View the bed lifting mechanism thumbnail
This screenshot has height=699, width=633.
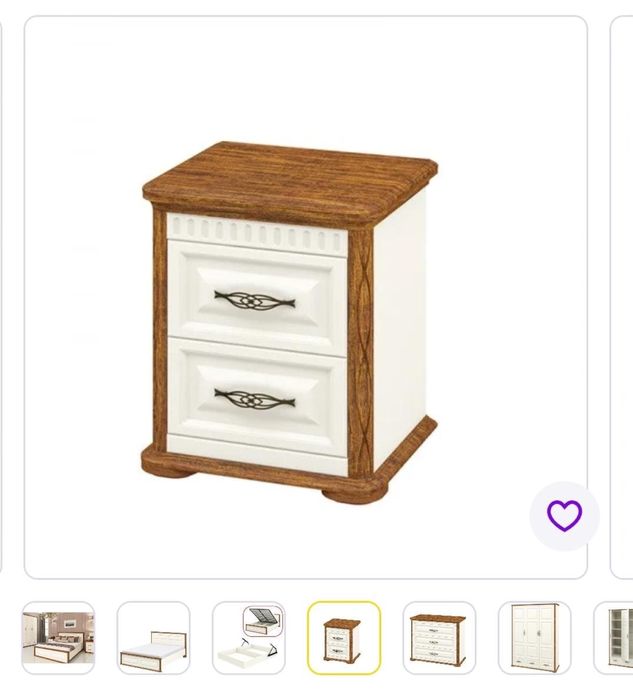[249, 638]
